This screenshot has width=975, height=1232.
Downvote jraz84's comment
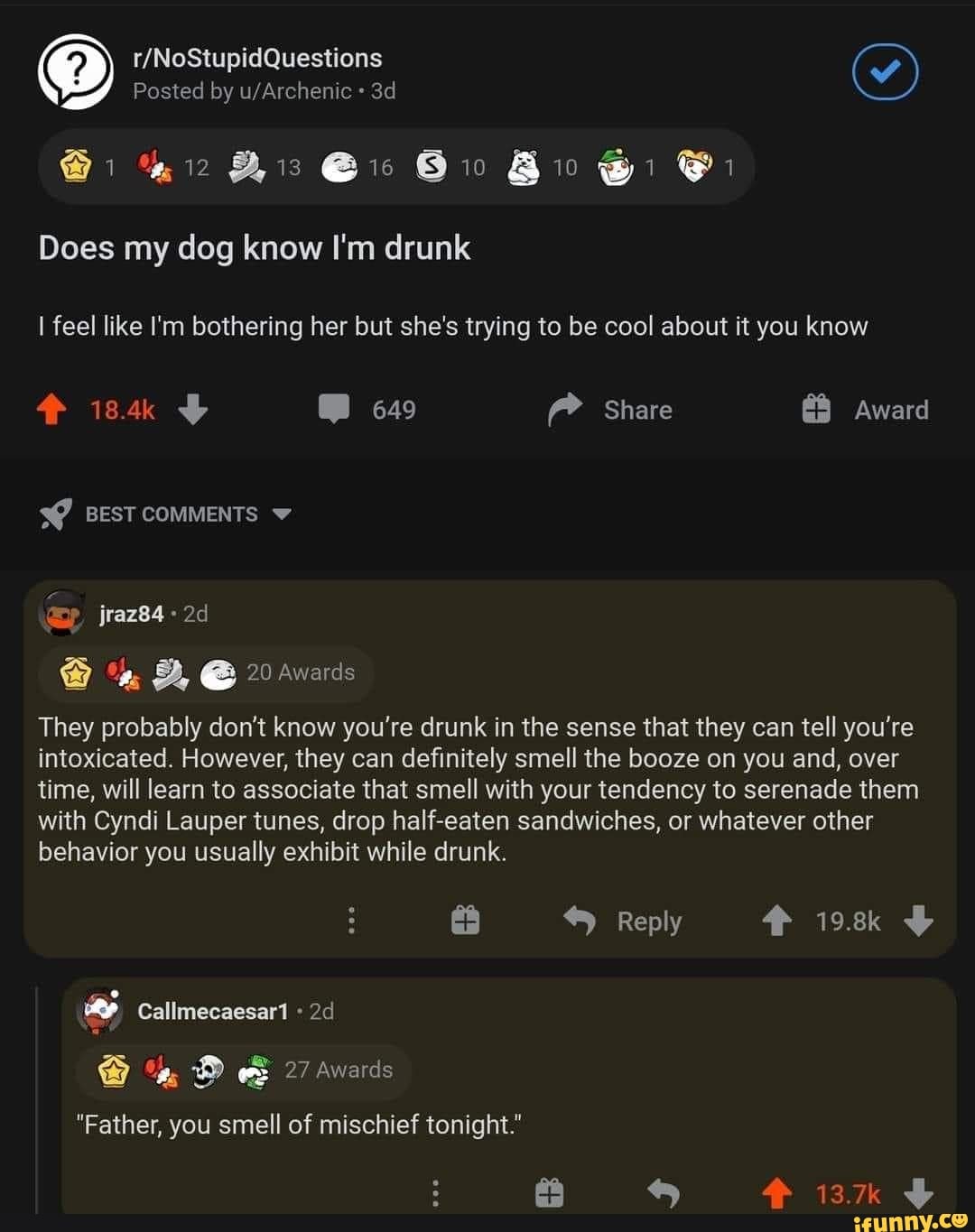918,921
